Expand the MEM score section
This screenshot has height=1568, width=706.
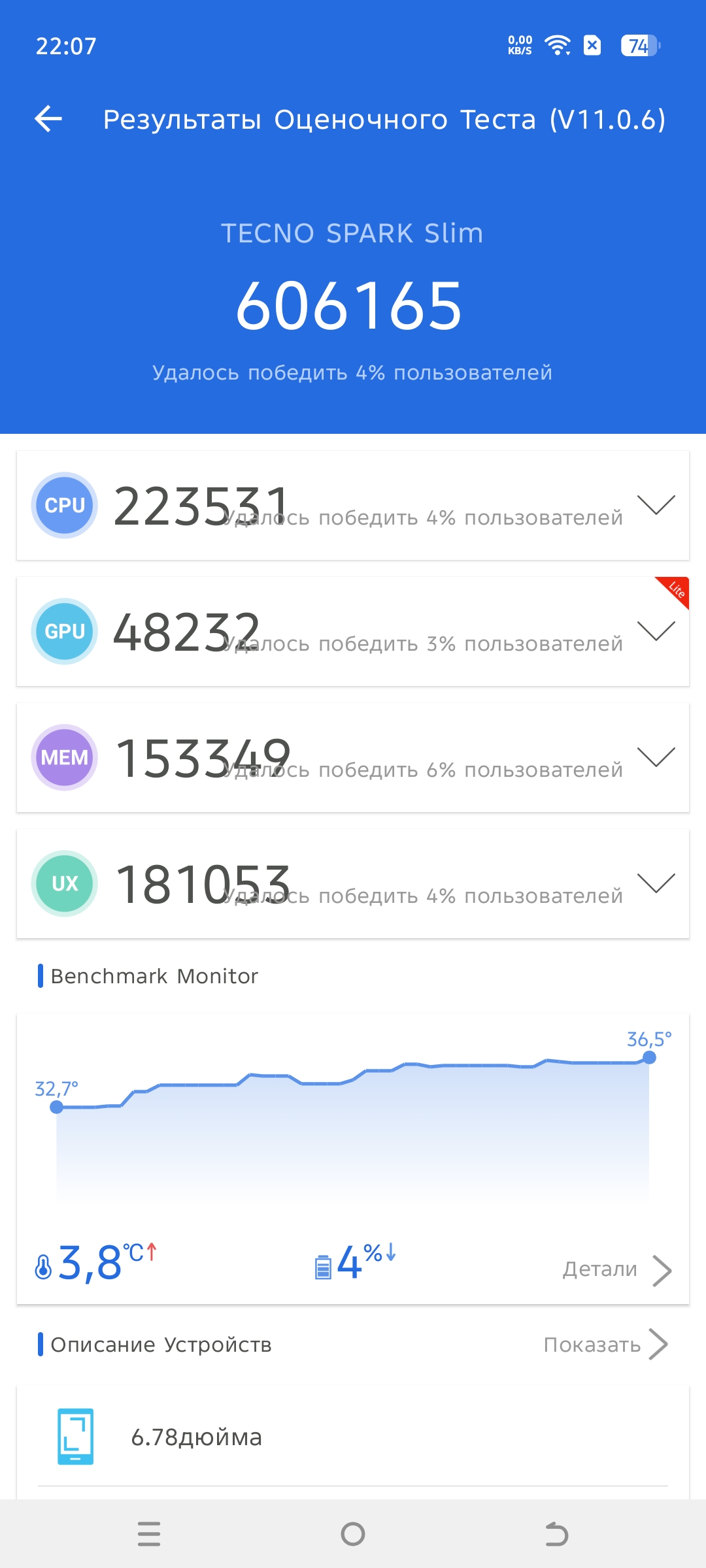tap(656, 757)
